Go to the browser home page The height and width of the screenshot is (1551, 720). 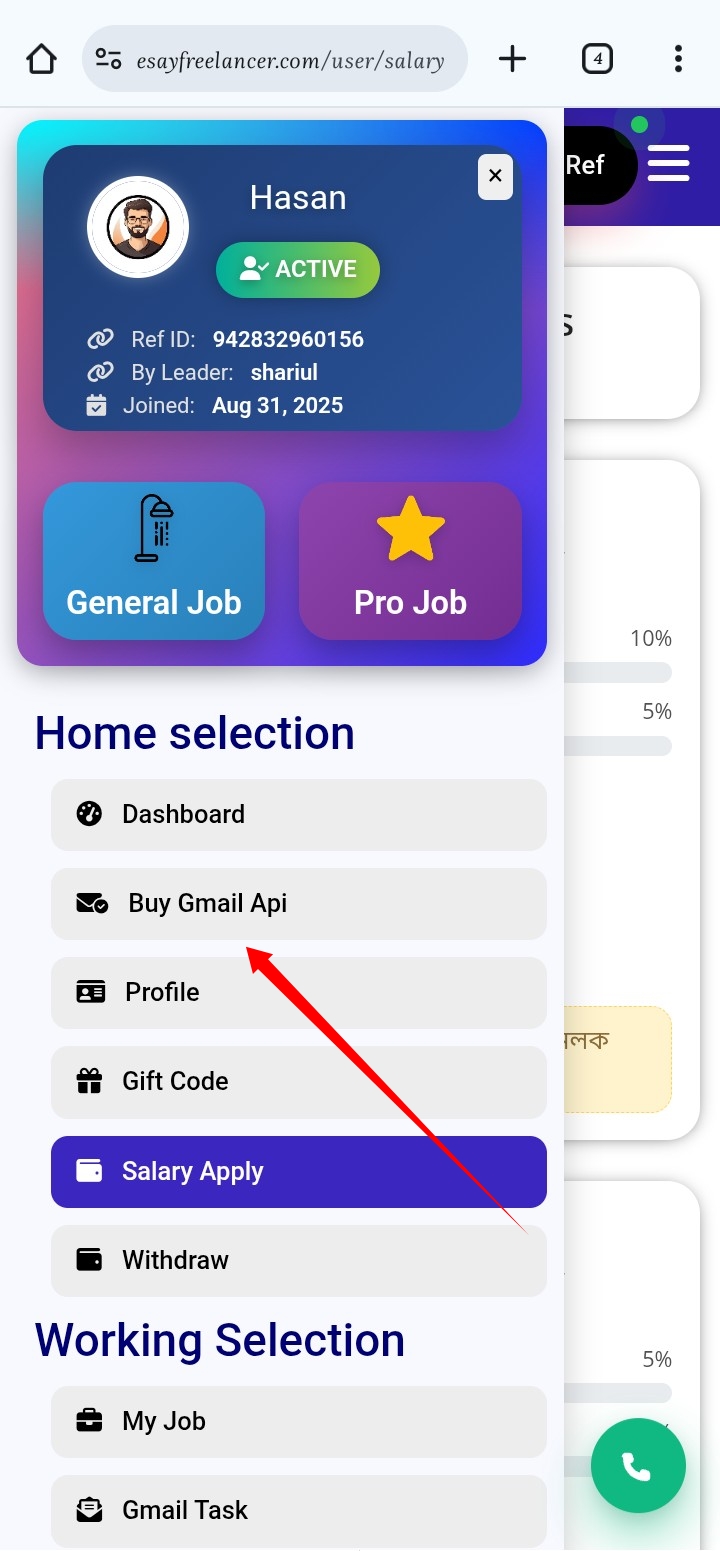41,59
